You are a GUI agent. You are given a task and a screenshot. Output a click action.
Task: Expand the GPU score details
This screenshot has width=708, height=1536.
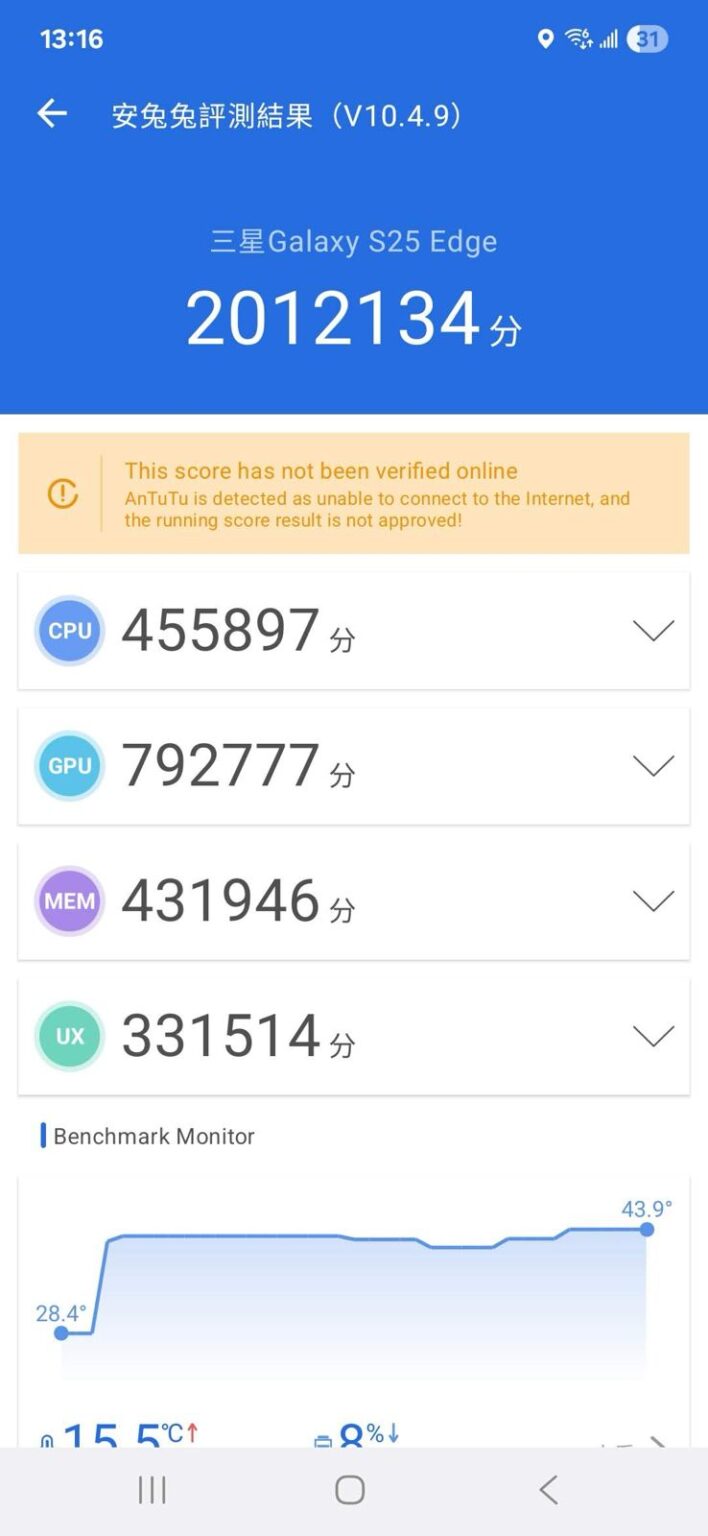[654, 767]
